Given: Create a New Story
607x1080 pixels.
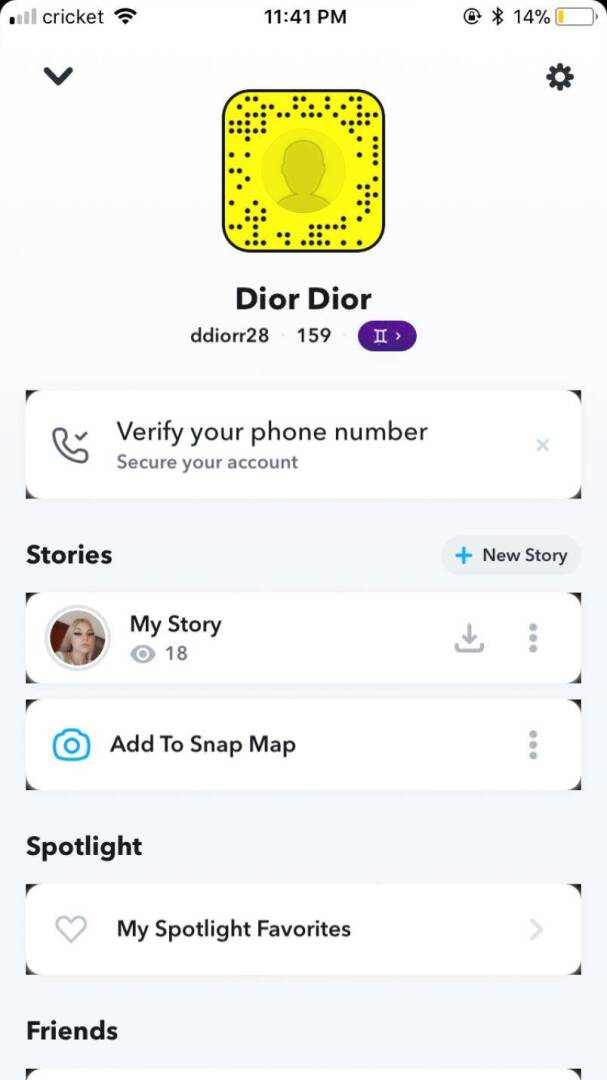Looking at the screenshot, I should pos(511,555).
